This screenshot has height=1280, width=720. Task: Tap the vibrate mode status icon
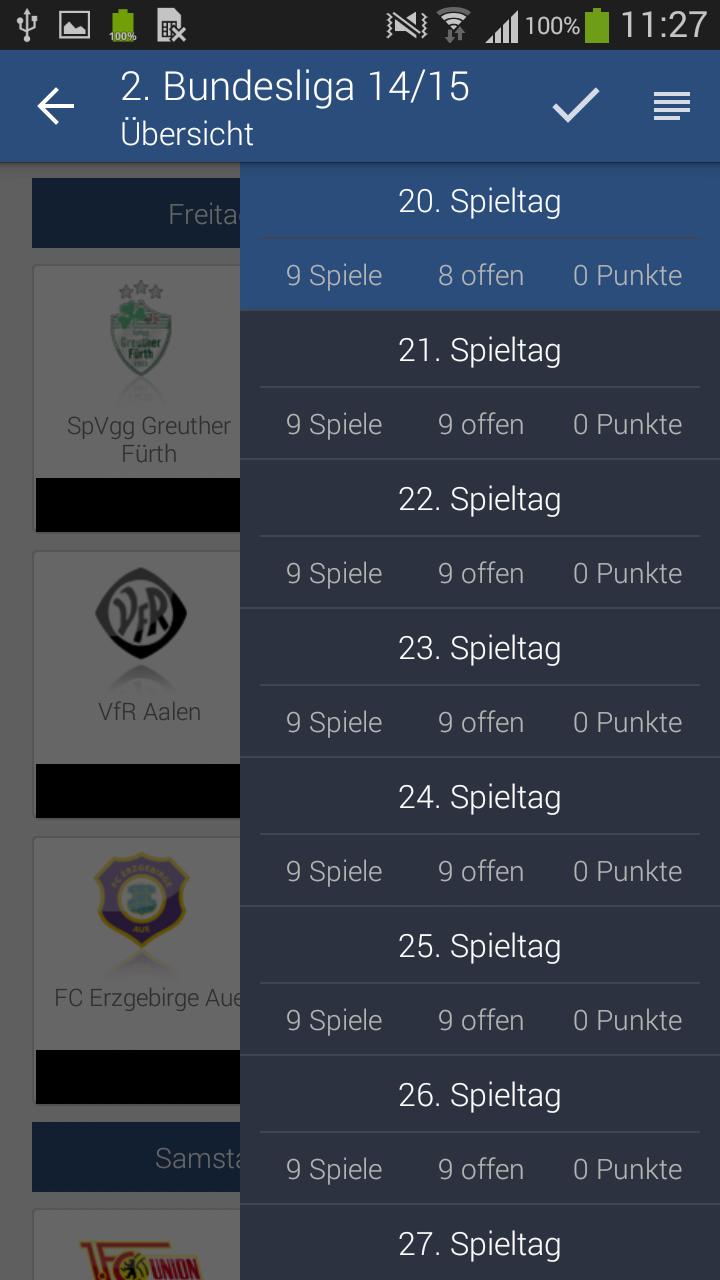point(404,24)
